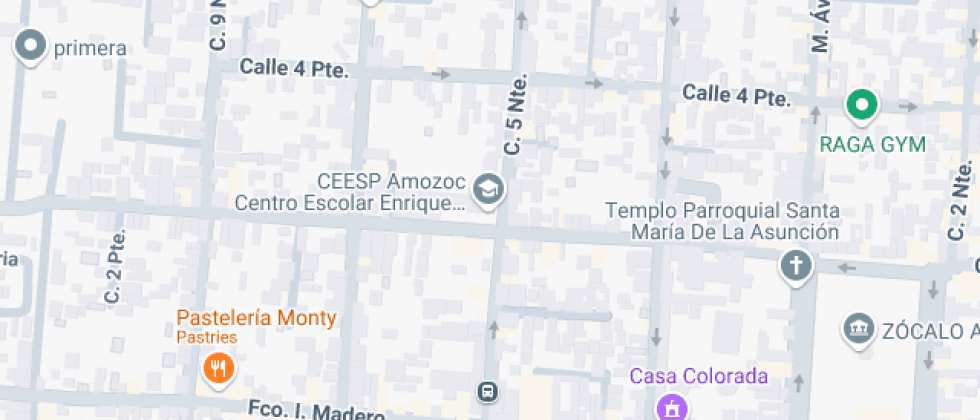Open Templo Parroquial Santa María church pin
980x420 pixels.
(x=796, y=267)
